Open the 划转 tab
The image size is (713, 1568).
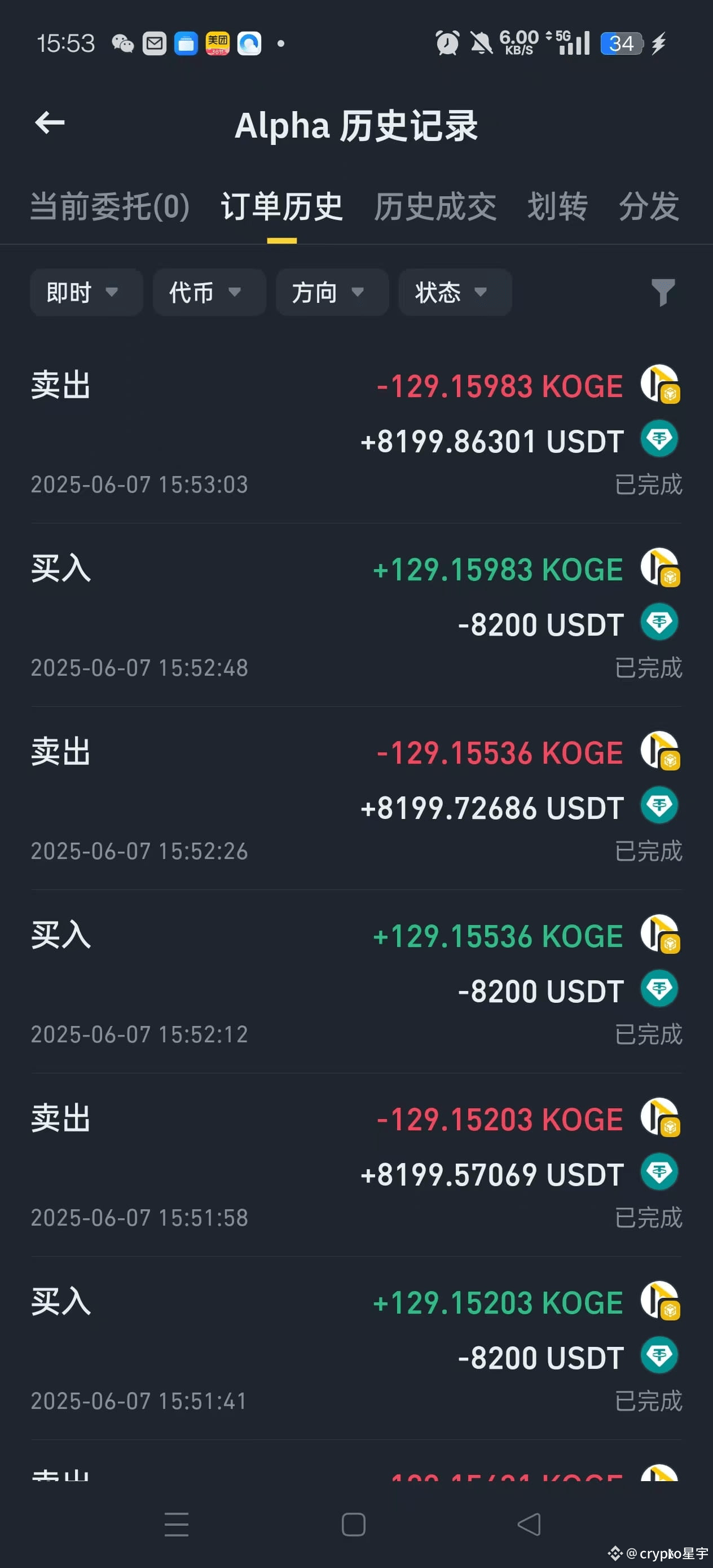[558, 206]
